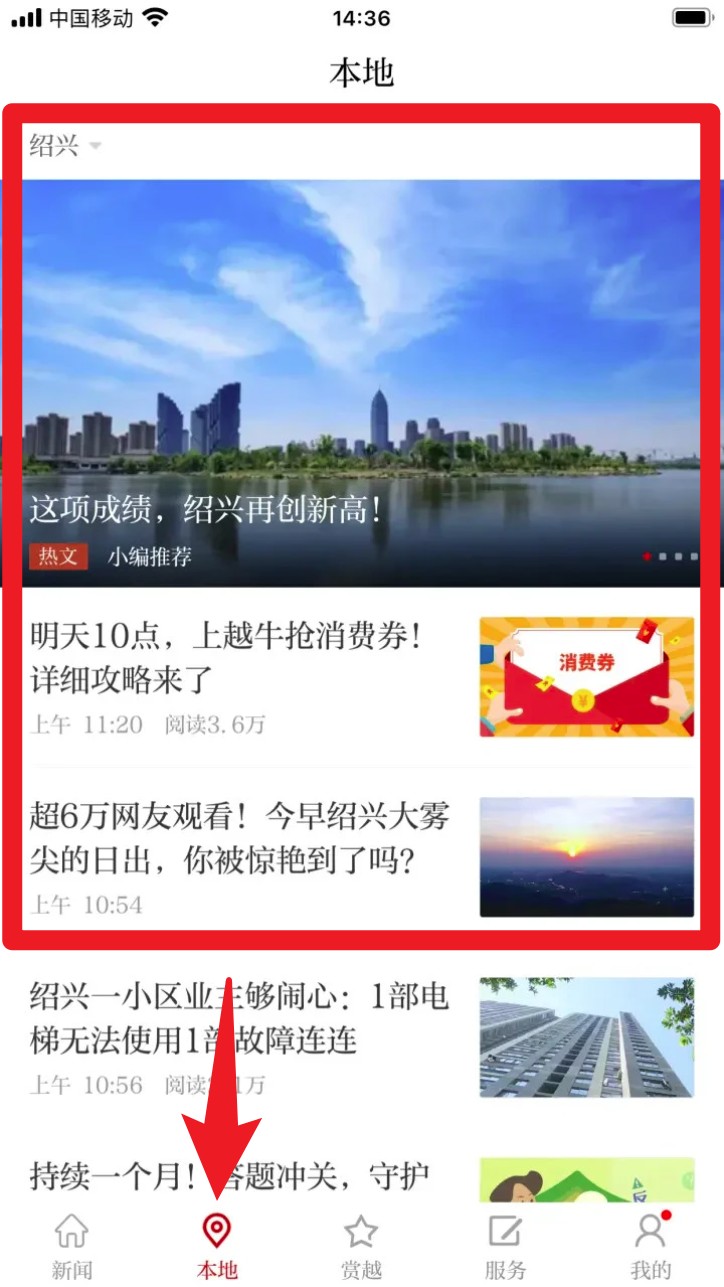Select the 小编推荐 recommendation label
This screenshot has height=1287, width=724.
pos(145,556)
